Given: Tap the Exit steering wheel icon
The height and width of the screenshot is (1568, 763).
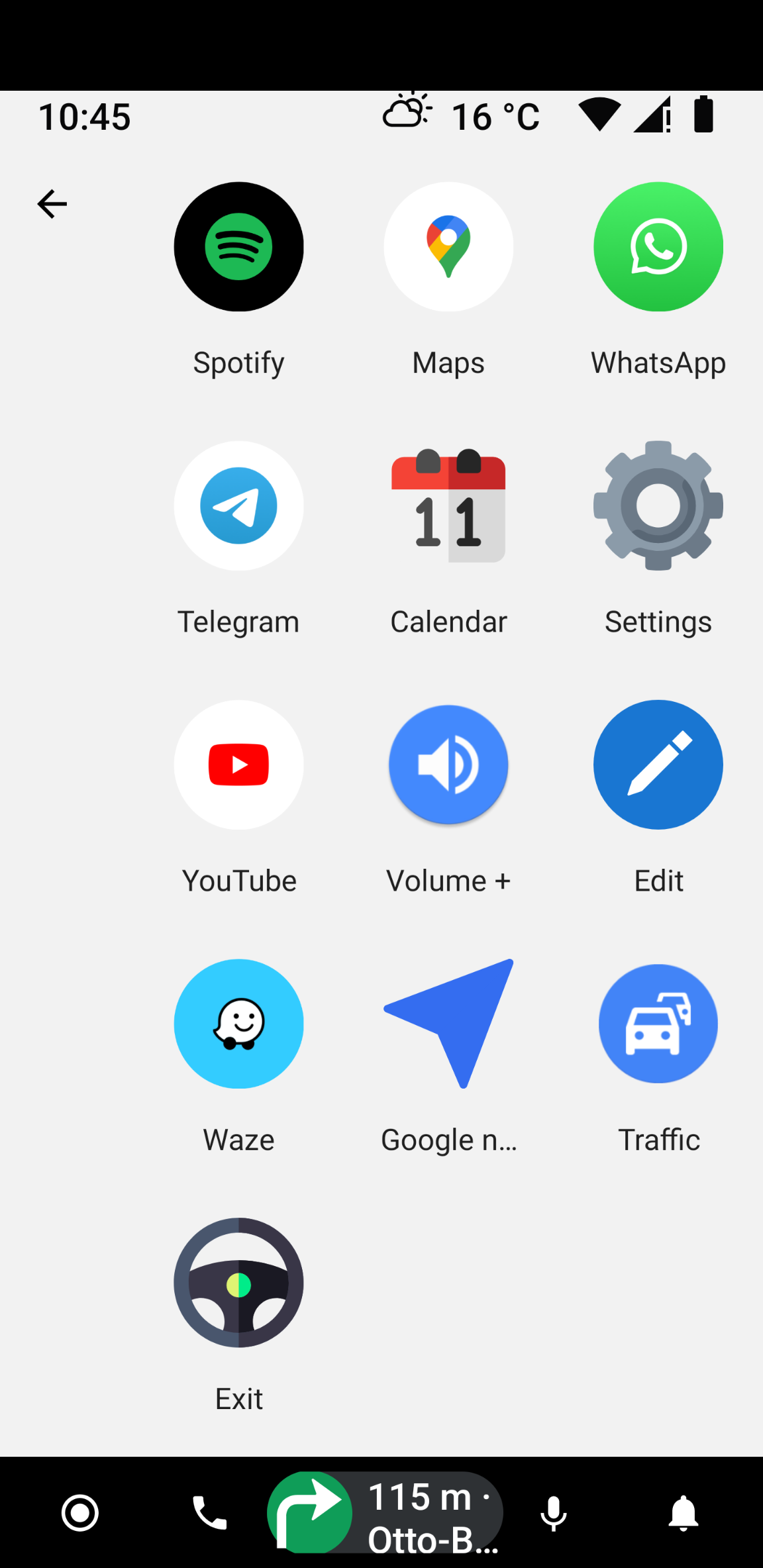Looking at the screenshot, I should [238, 1283].
